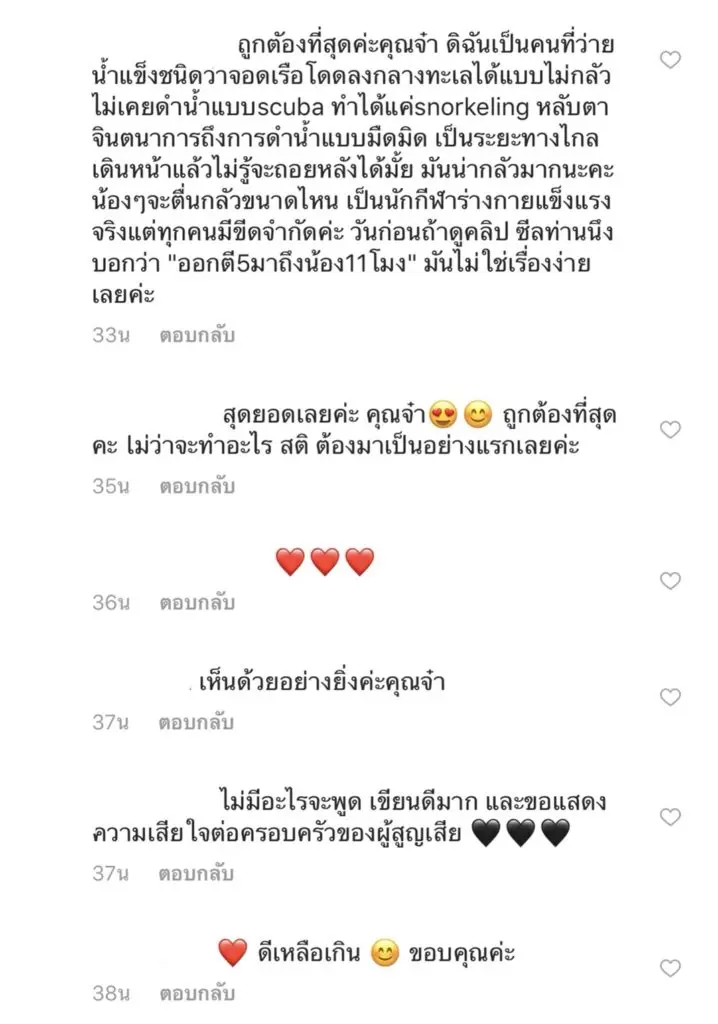
Task: Reply to the comment posted 33 minutes ago
Action: 196,336
